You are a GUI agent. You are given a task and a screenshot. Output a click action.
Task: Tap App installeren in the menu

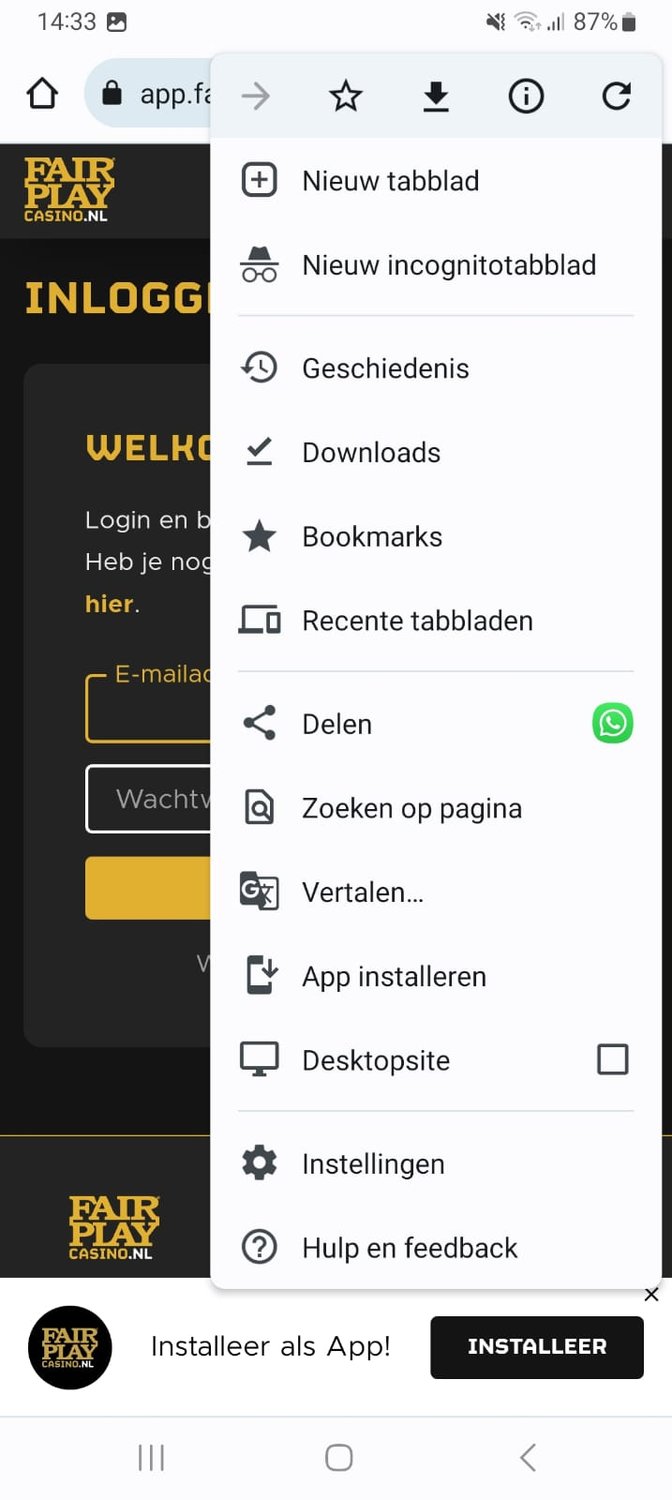coord(436,976)
